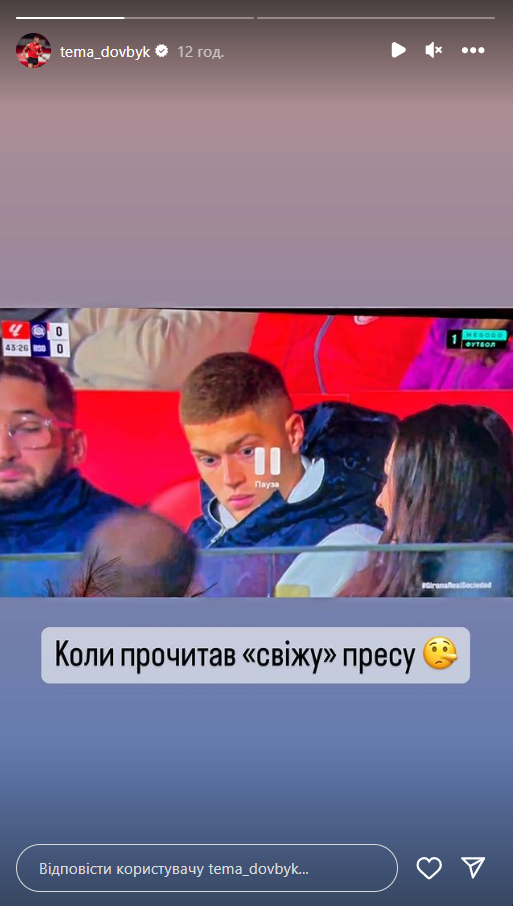Reply to tema_dovbyk in the message field
This screenshot has height=906, width=513.
[x=207, y=868]
